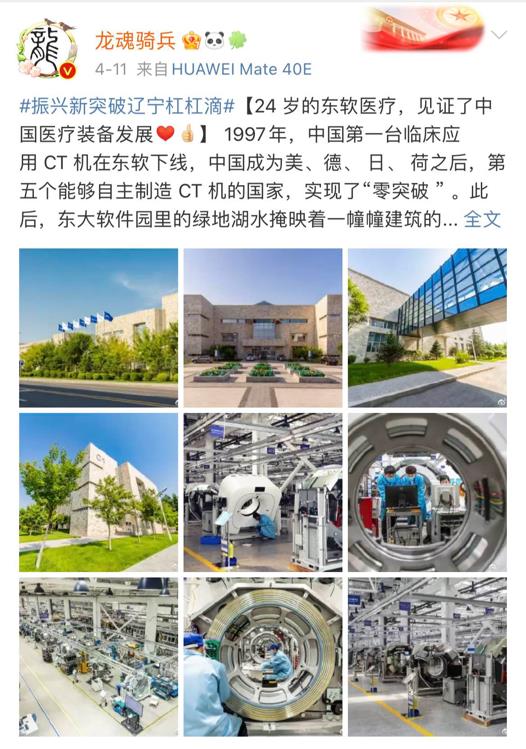The image size is (526, 749).
Task: Open photo of workers seen through ring
Action: click(x=428, y=492)
